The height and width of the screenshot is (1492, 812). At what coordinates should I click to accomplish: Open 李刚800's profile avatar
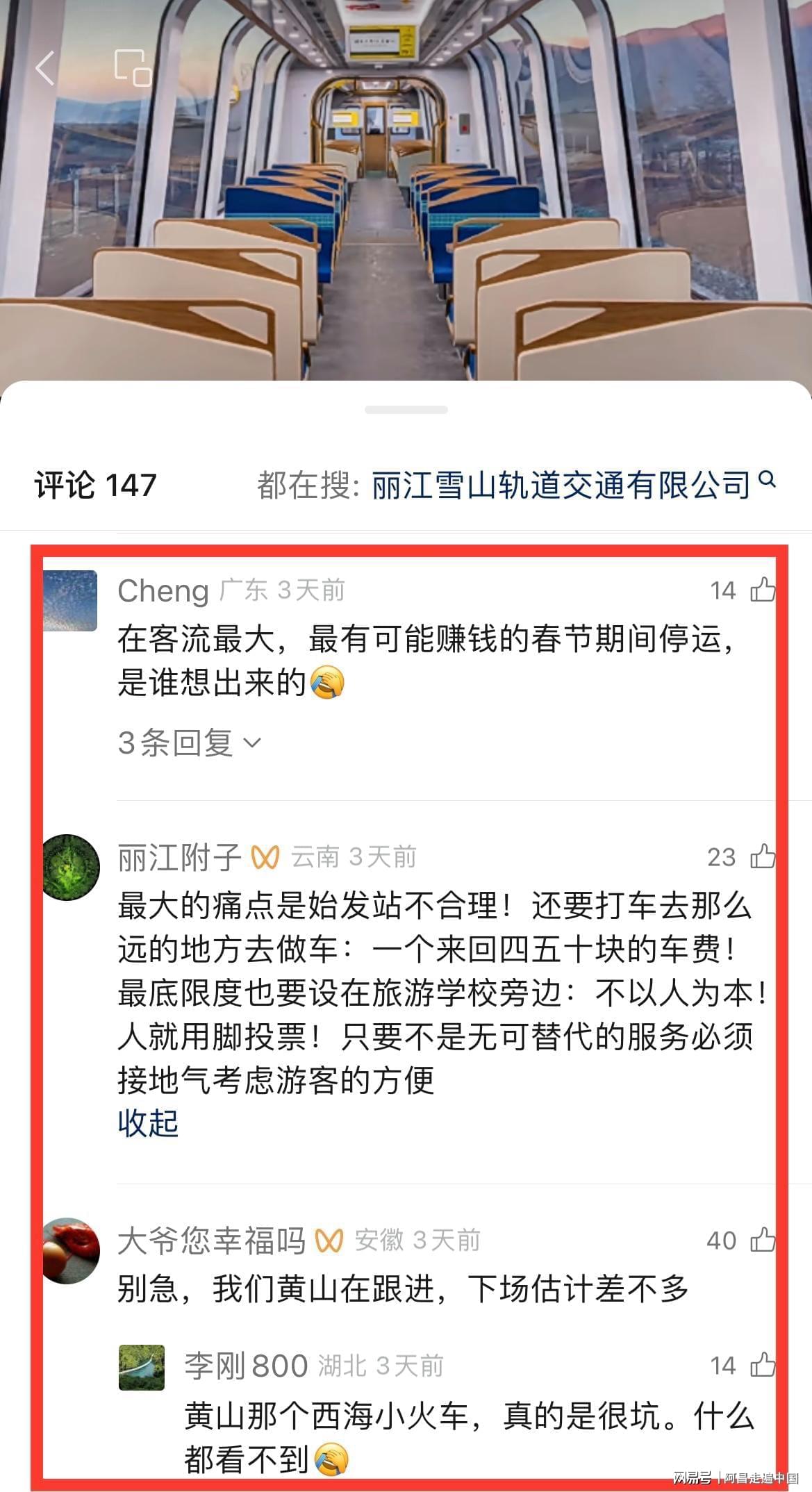[142, 1367]
